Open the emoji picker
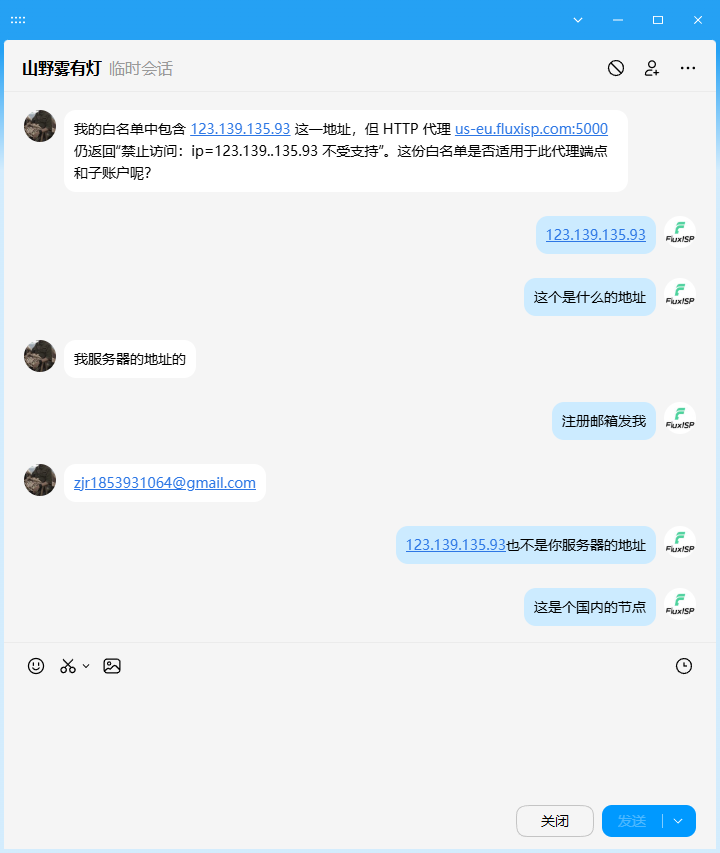 point(36,666)
